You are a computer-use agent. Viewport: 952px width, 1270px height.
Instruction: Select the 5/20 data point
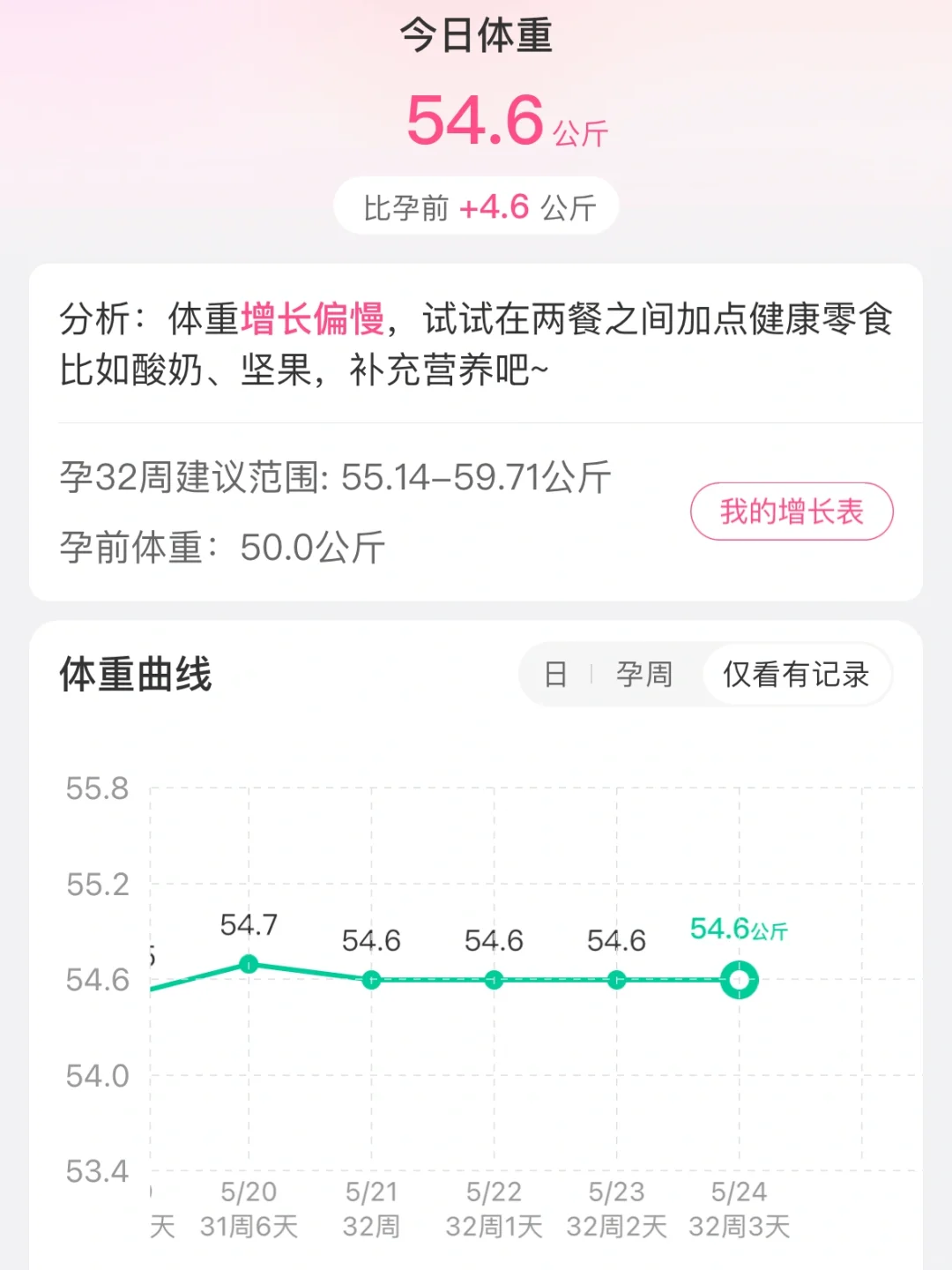pos(249,965)
